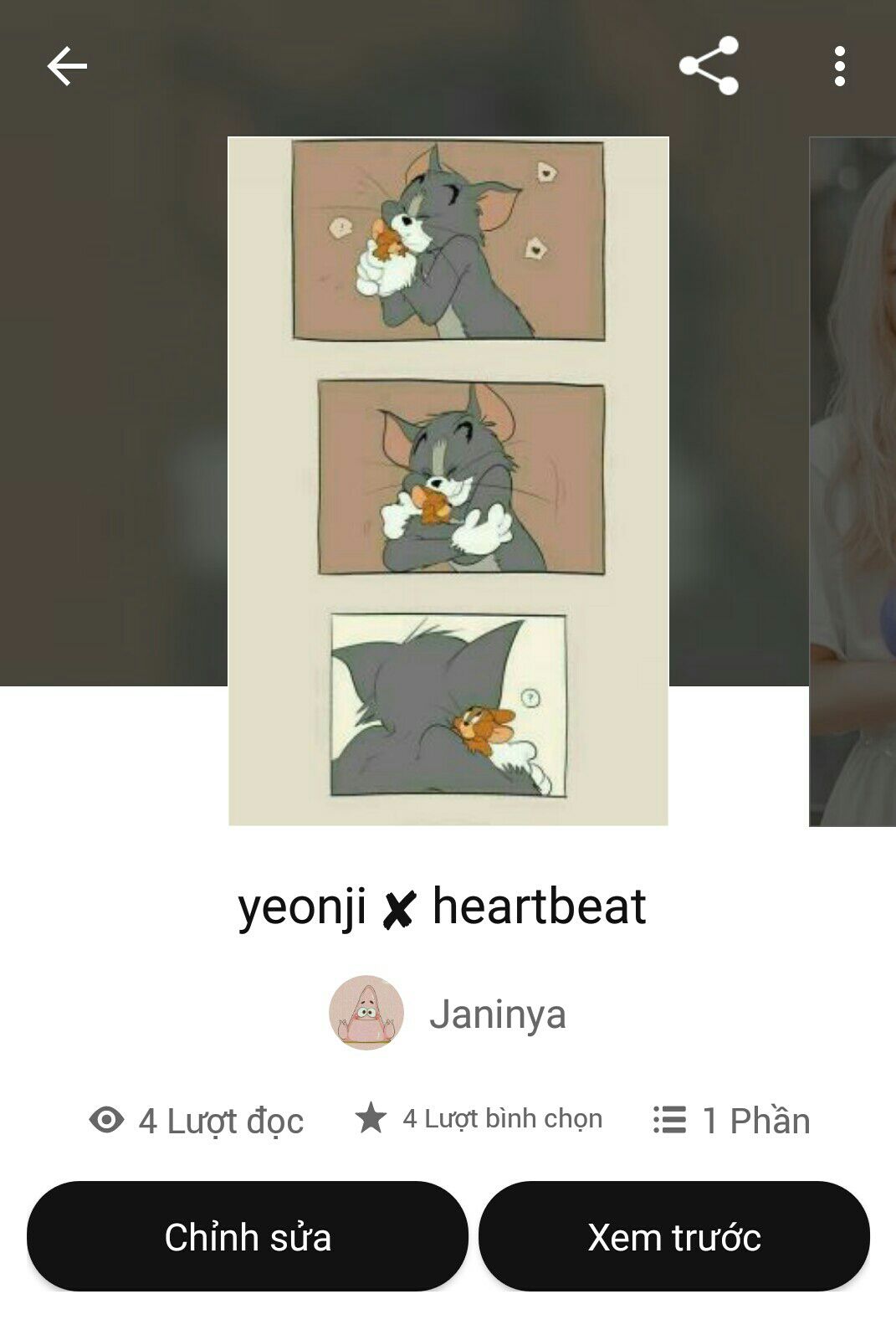View the 1 Phần parts list

coord(731,1120)
